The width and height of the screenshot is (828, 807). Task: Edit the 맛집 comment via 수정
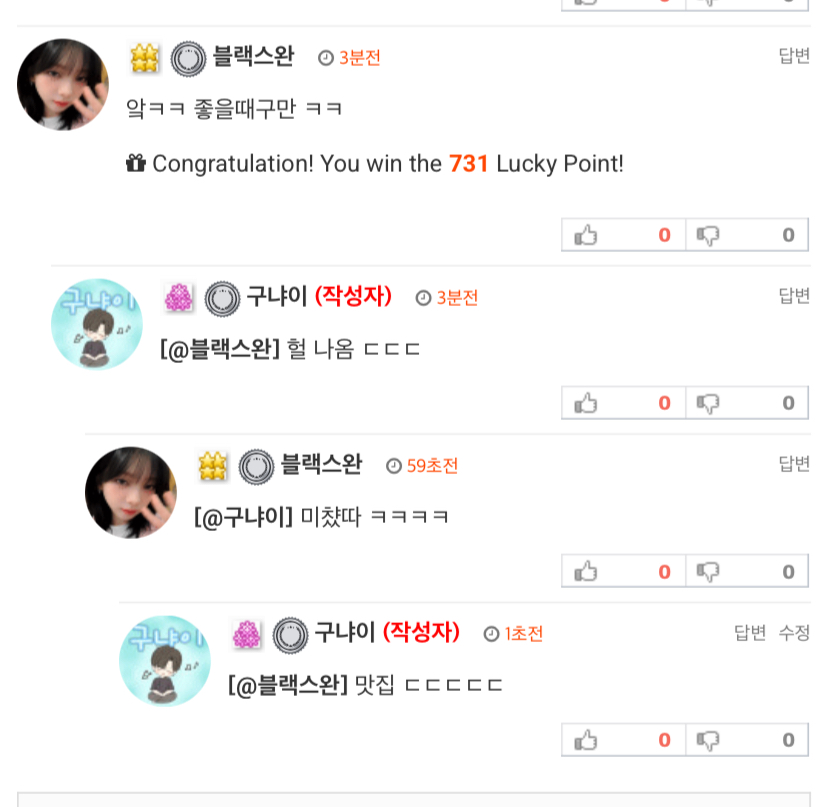pyautogui.click(x=794, y=633)
